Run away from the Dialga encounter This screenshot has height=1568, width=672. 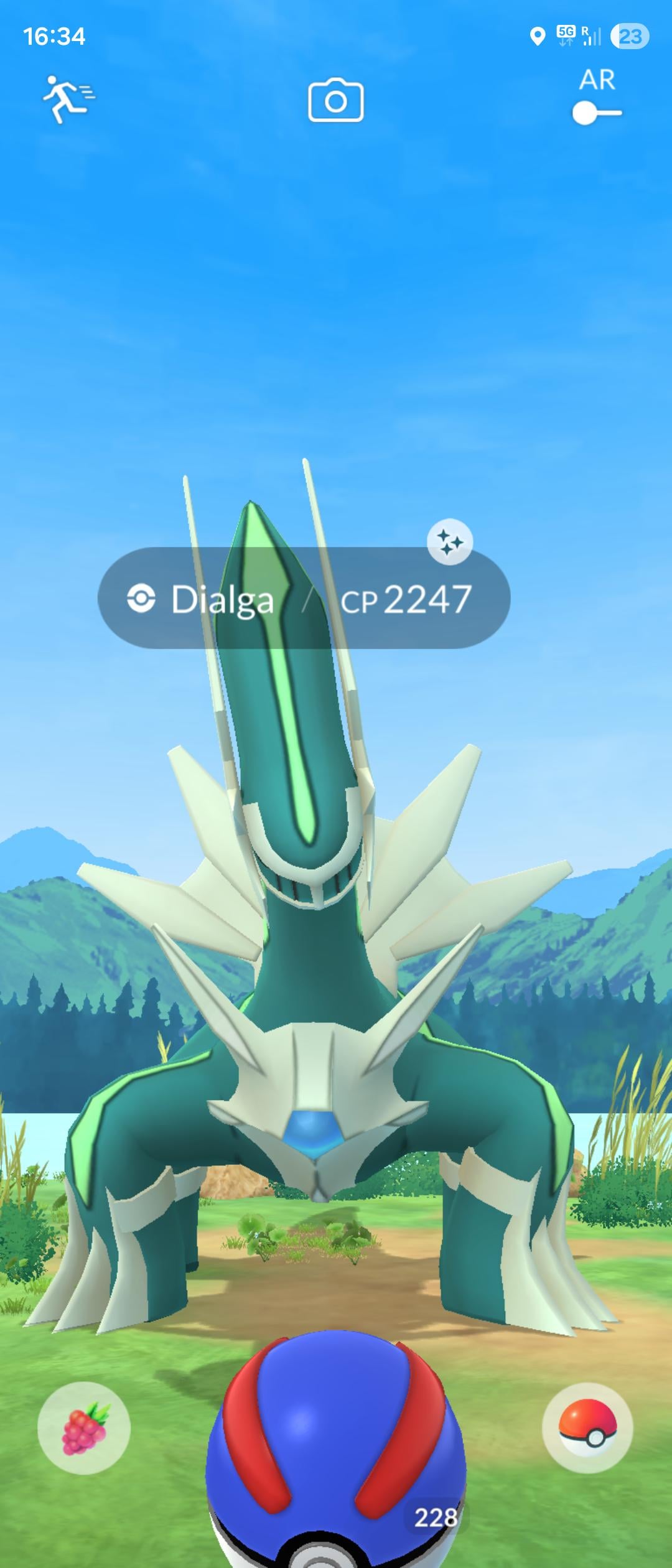tap(67, 100)
